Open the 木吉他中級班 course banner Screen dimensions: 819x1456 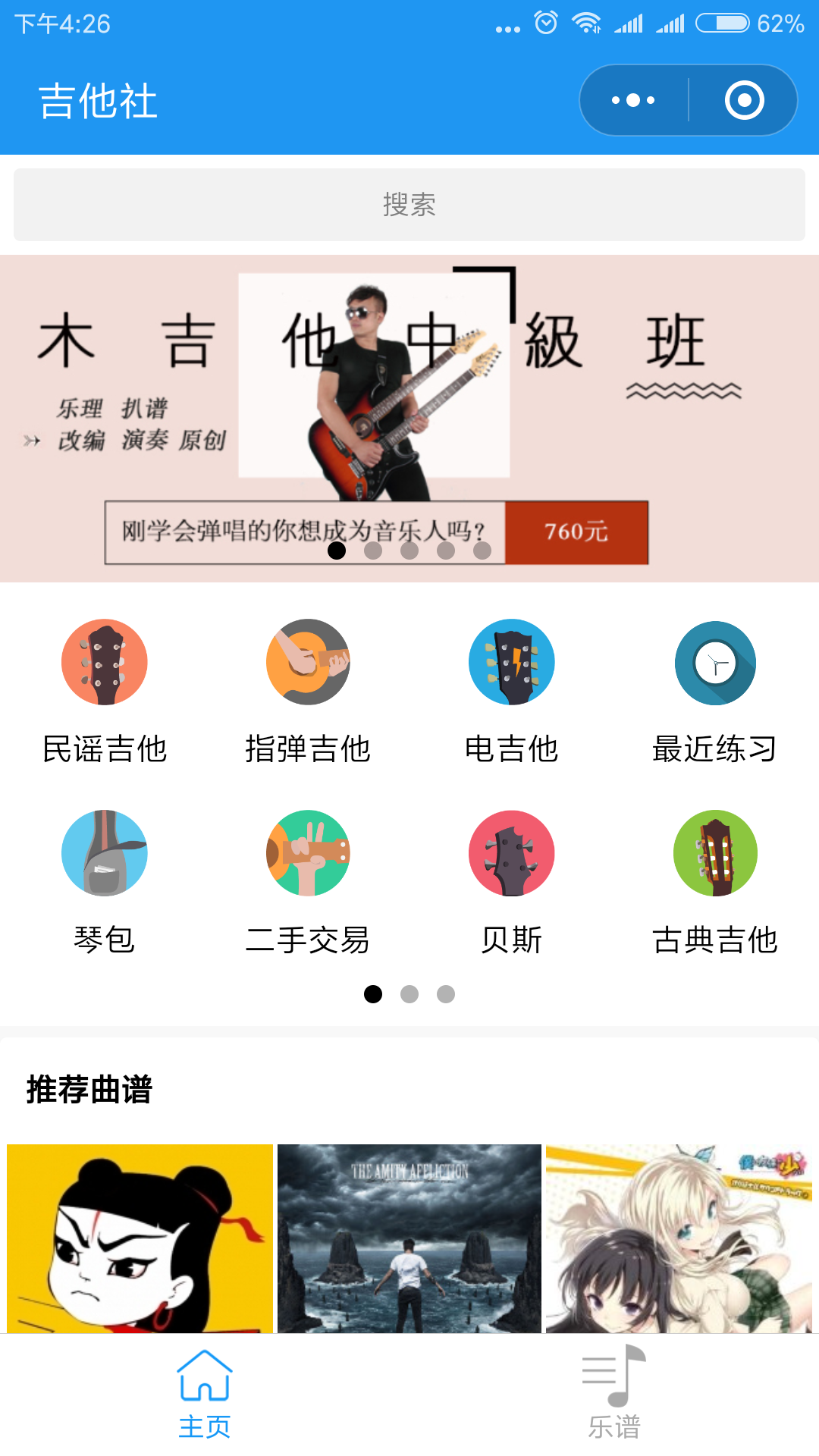pyautogui.click(x=409, y=419)
